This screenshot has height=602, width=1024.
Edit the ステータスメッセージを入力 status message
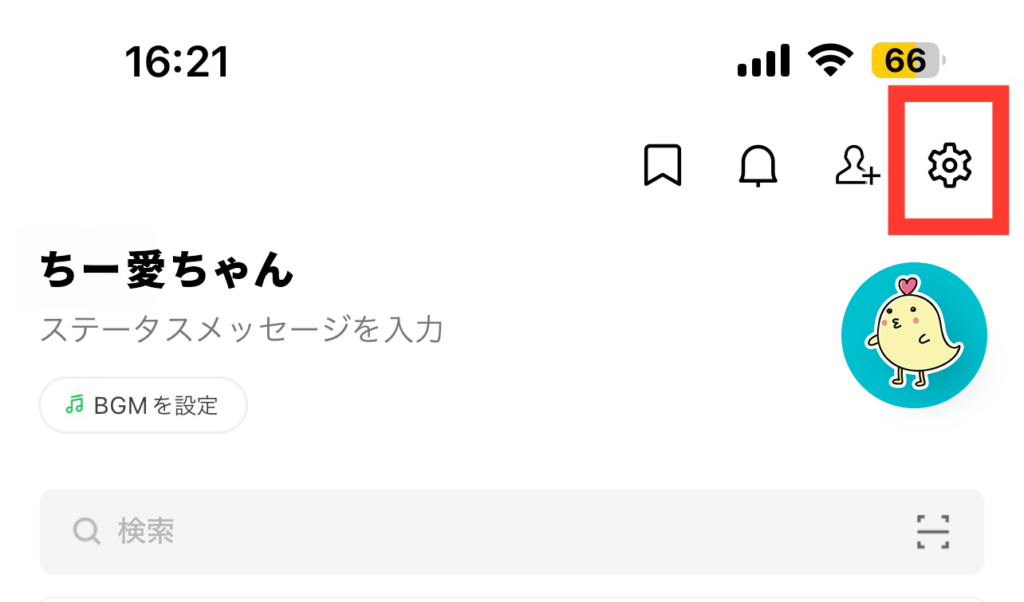pos(241,328)
